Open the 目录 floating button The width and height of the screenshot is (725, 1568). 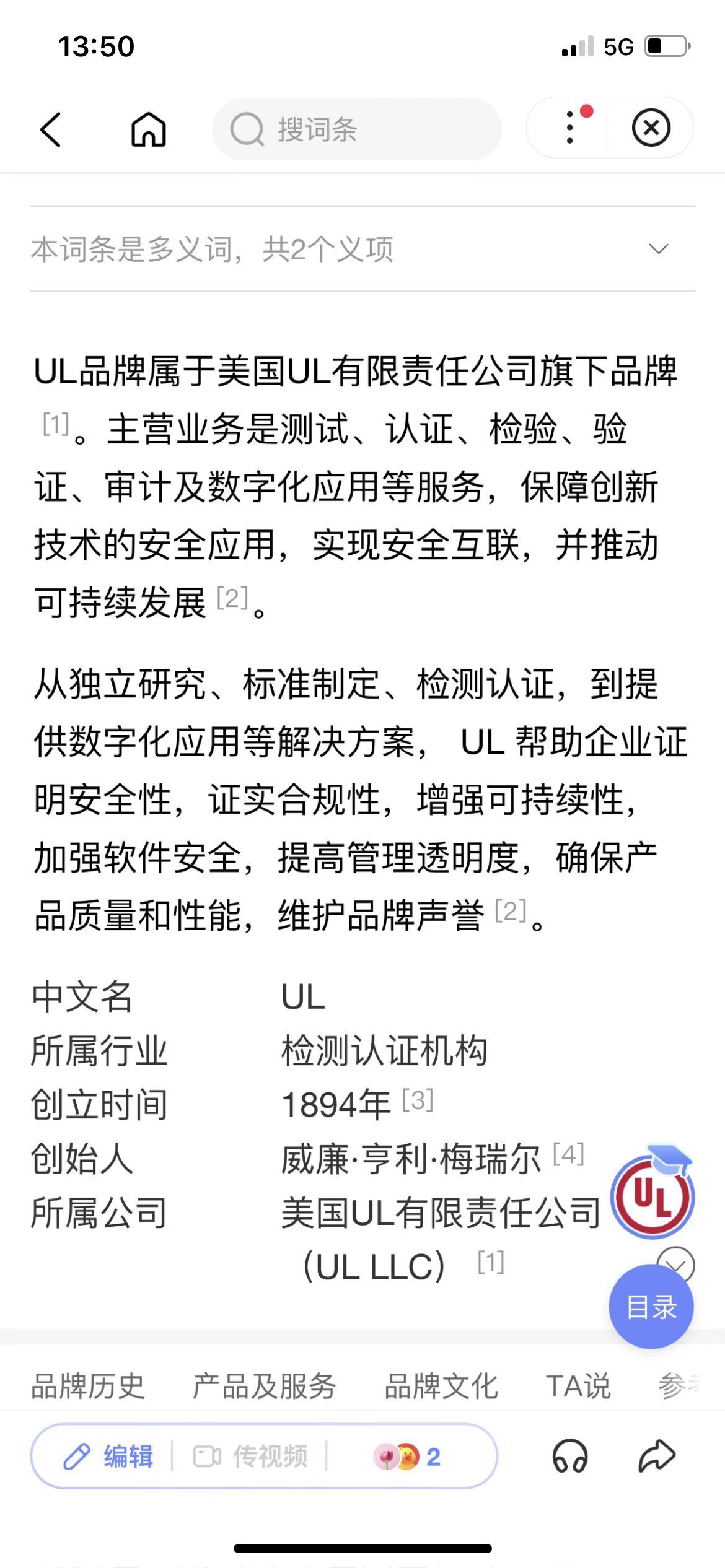click(x=651, y=1307)
